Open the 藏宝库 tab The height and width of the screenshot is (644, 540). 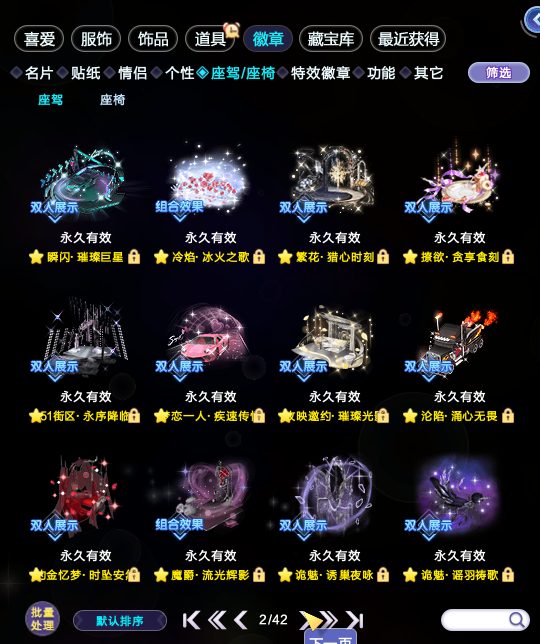coord(331,39)
